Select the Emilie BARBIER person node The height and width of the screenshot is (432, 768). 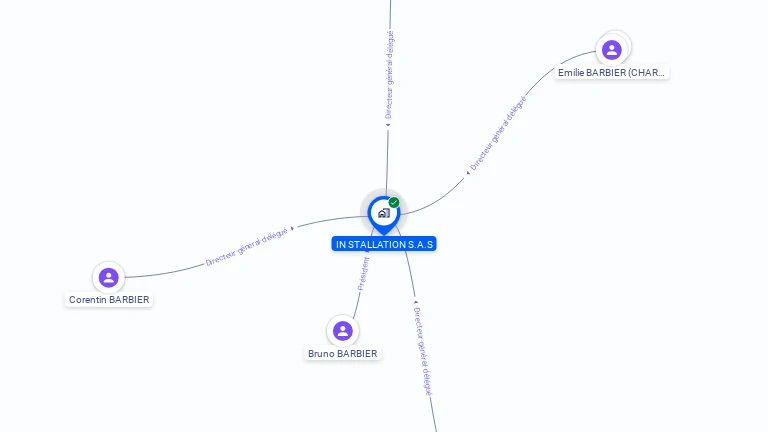(612, 49)
